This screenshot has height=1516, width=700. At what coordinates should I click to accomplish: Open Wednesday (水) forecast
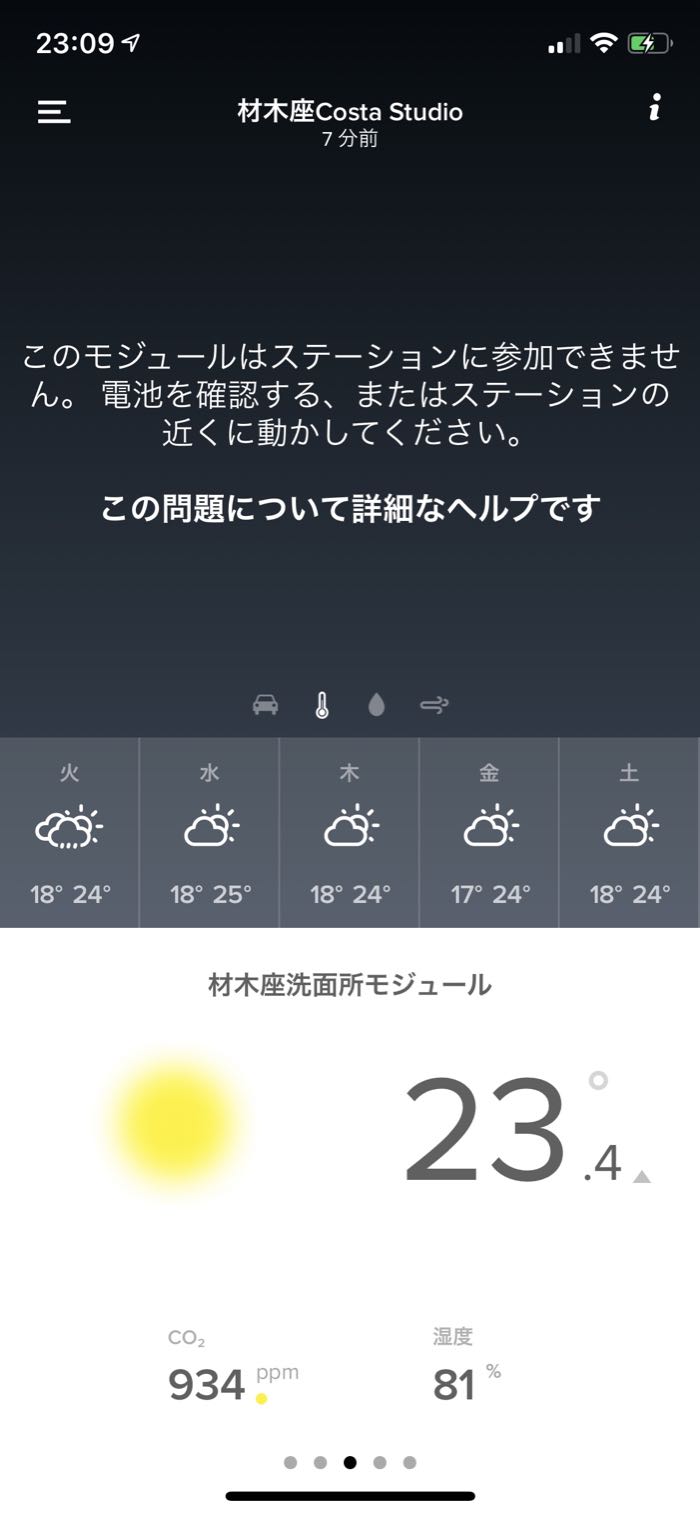click(x=210, y=832)
